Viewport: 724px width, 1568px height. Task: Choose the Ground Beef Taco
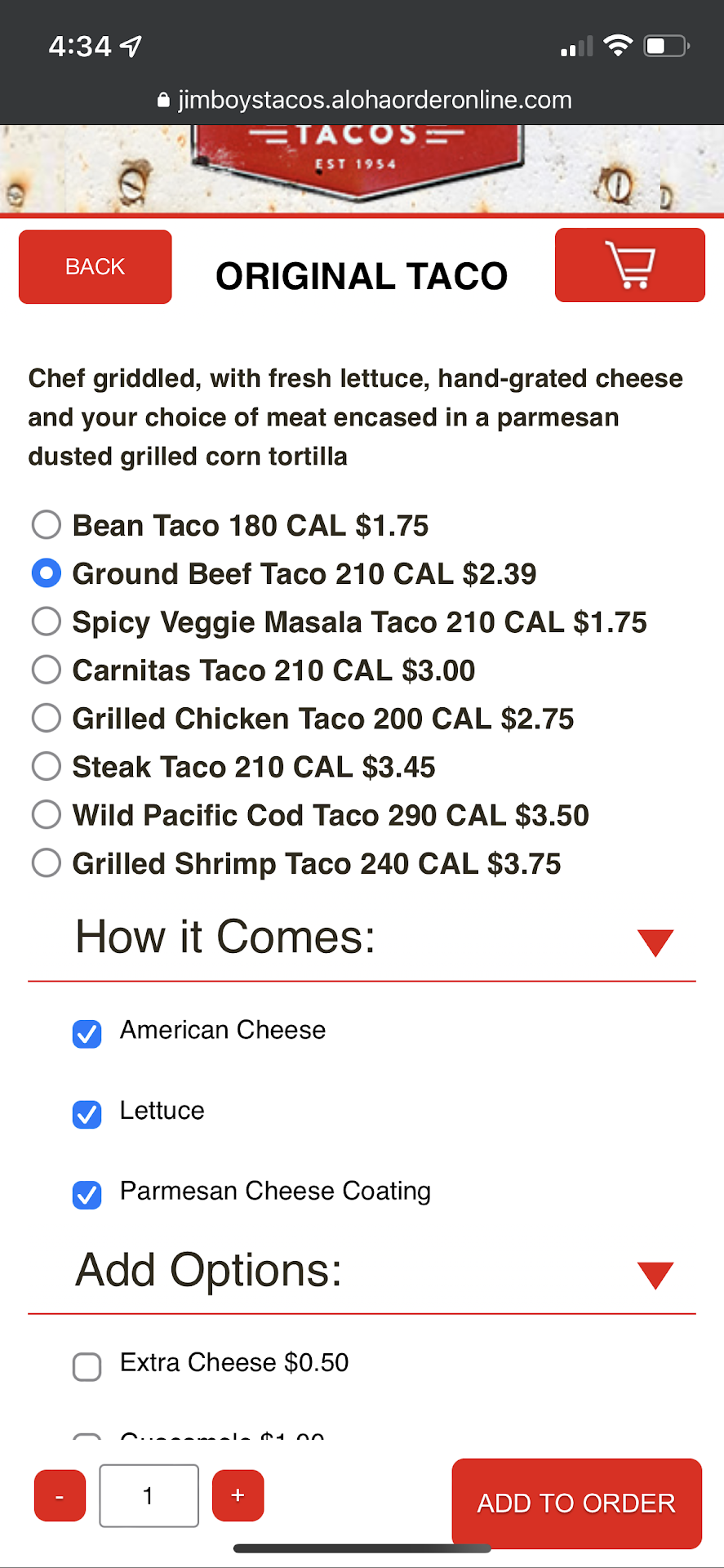[47, 573]
